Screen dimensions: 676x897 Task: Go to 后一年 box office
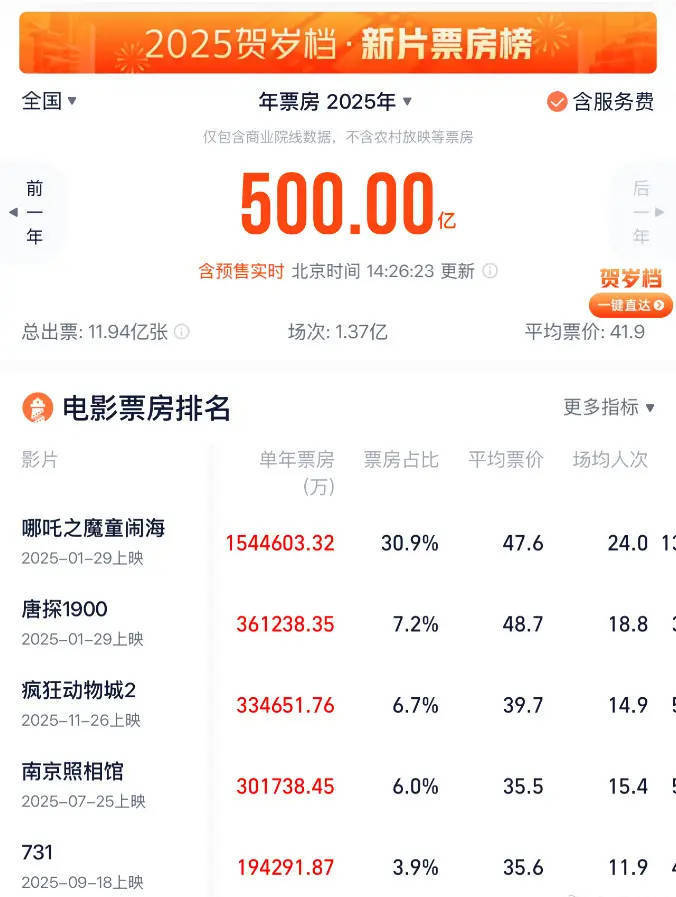click(641, 213)
